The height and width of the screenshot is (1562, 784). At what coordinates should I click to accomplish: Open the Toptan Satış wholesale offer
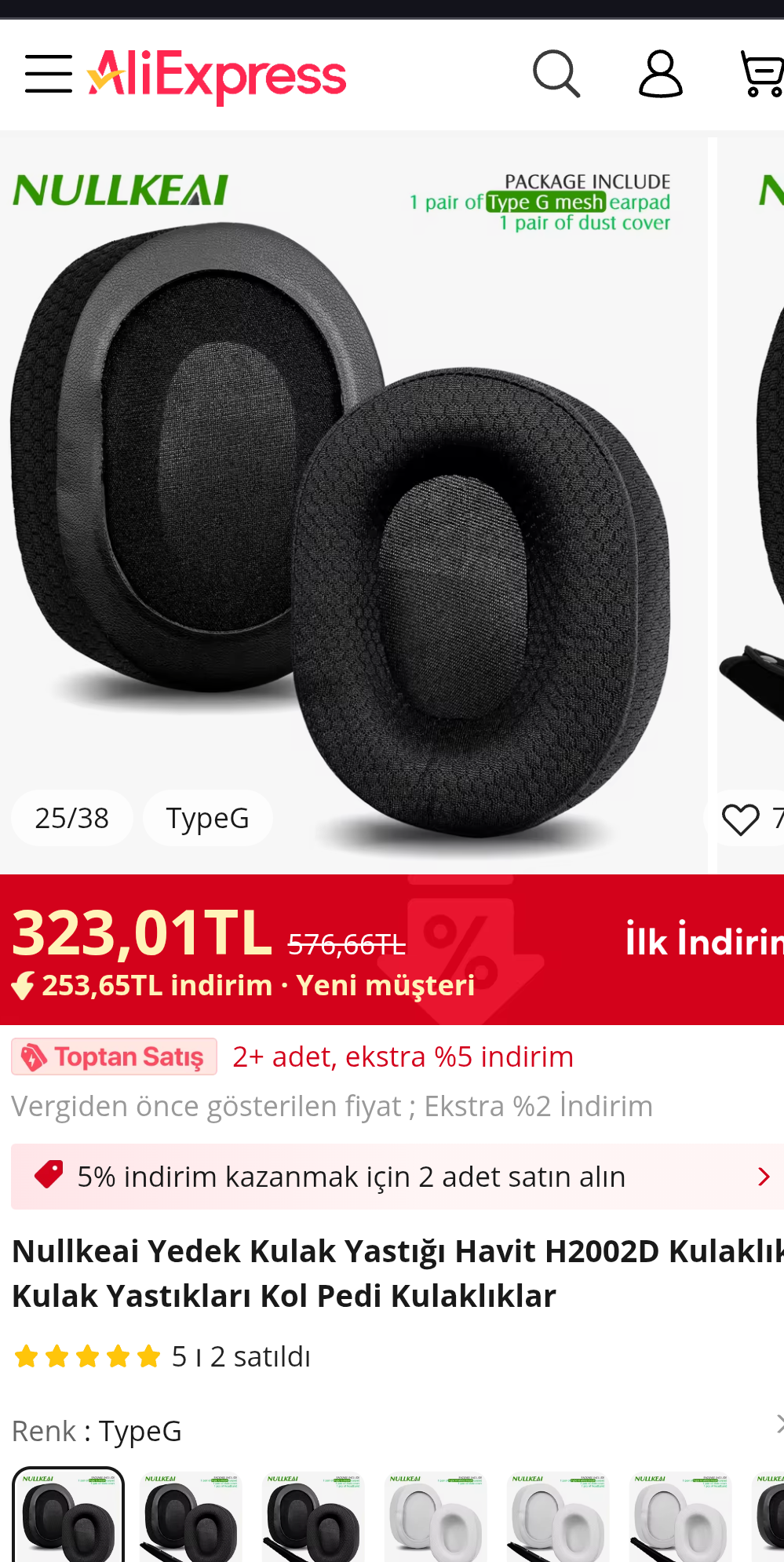(115, 1057)
